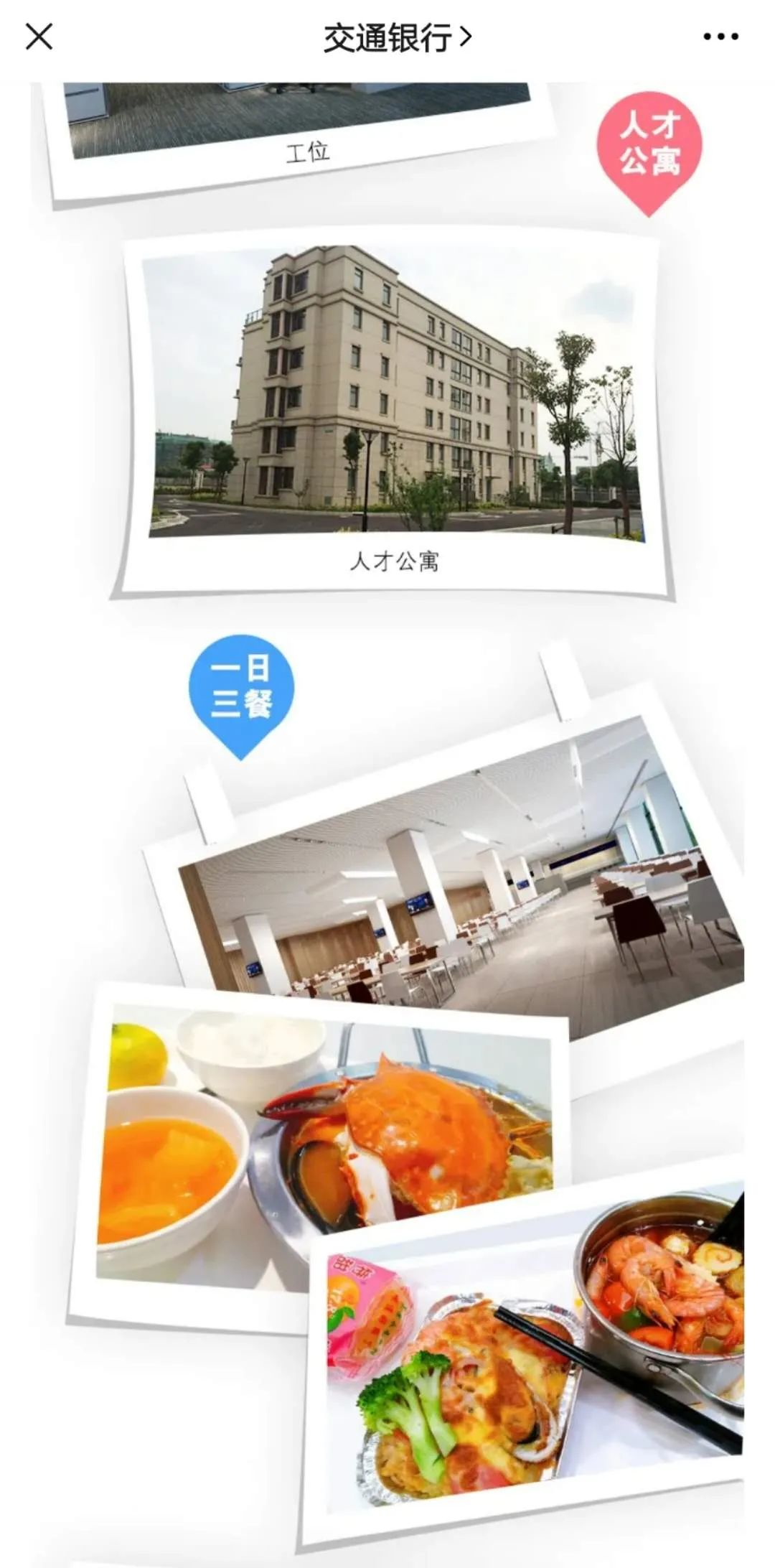The height and width of the screenshot is (1568, 775).
Task: Close the article page
Action: 39,37
